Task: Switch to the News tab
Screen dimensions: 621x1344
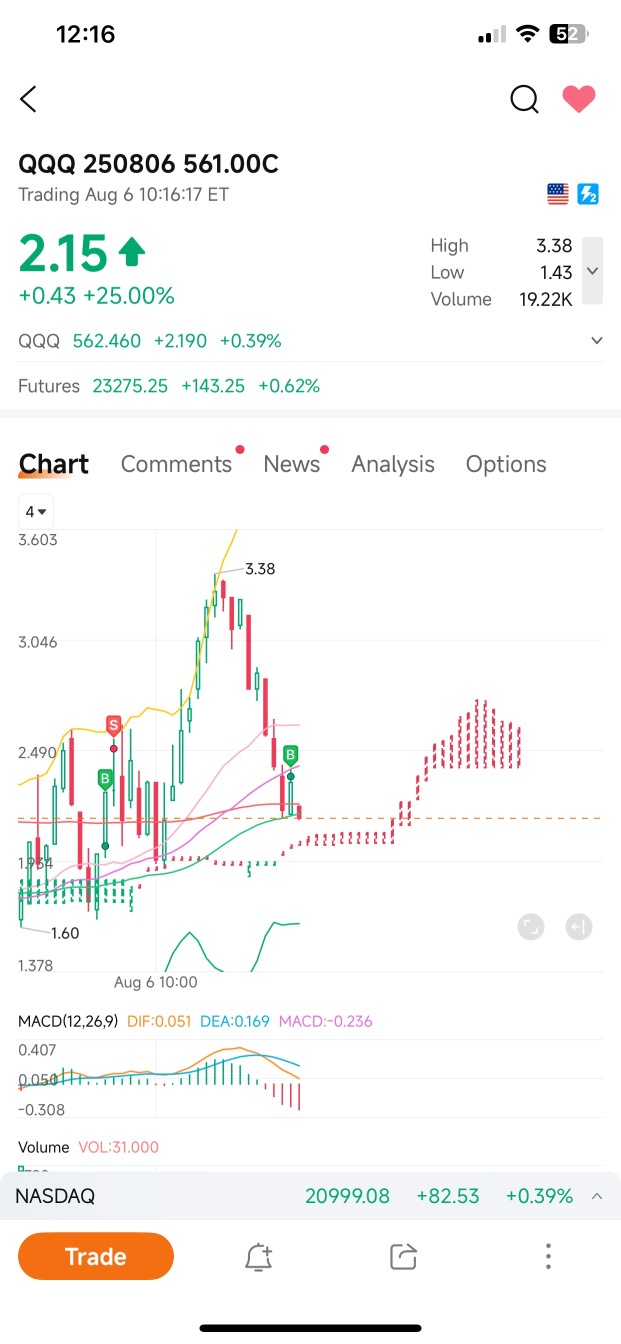Action: [x=291, y=464]
